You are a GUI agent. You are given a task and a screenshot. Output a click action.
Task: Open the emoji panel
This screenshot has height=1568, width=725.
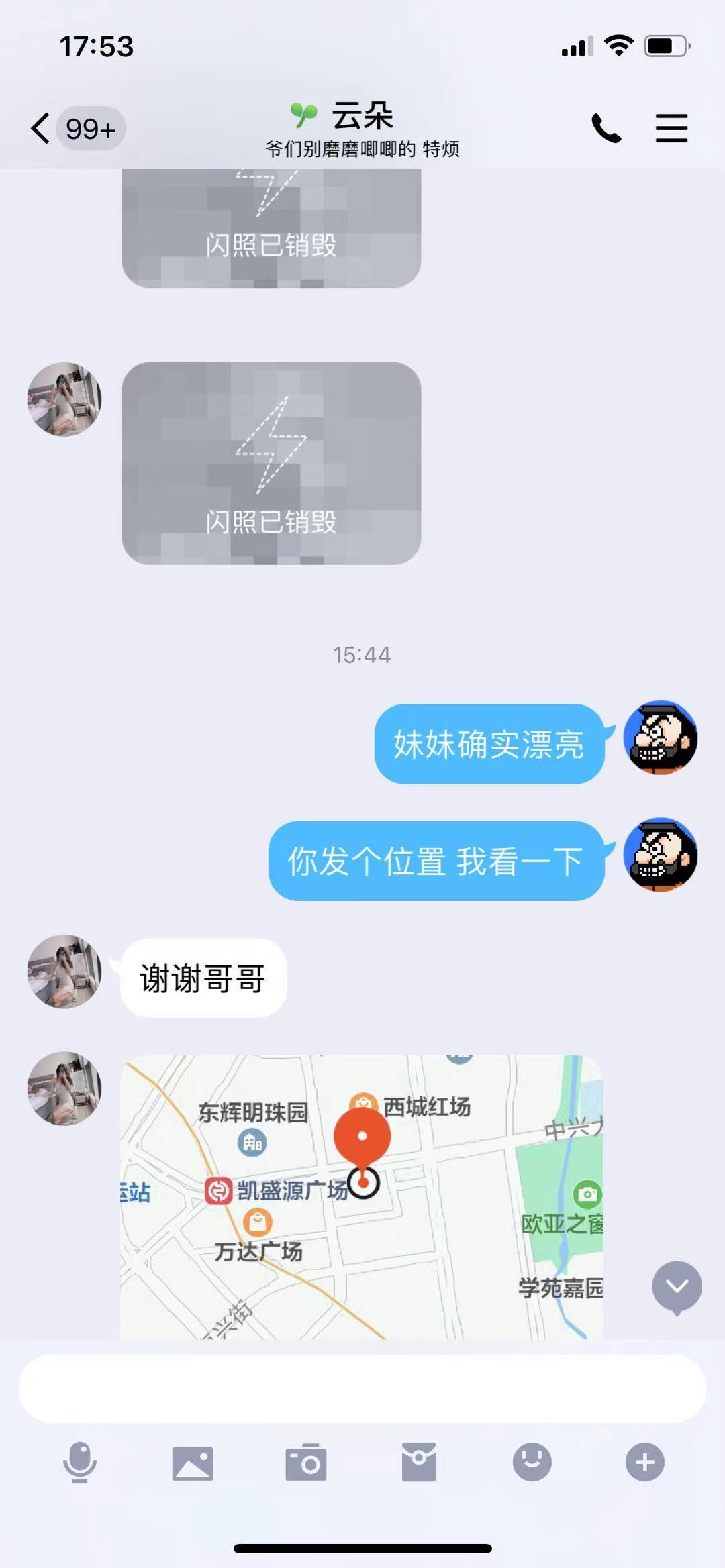point(532,1462)
